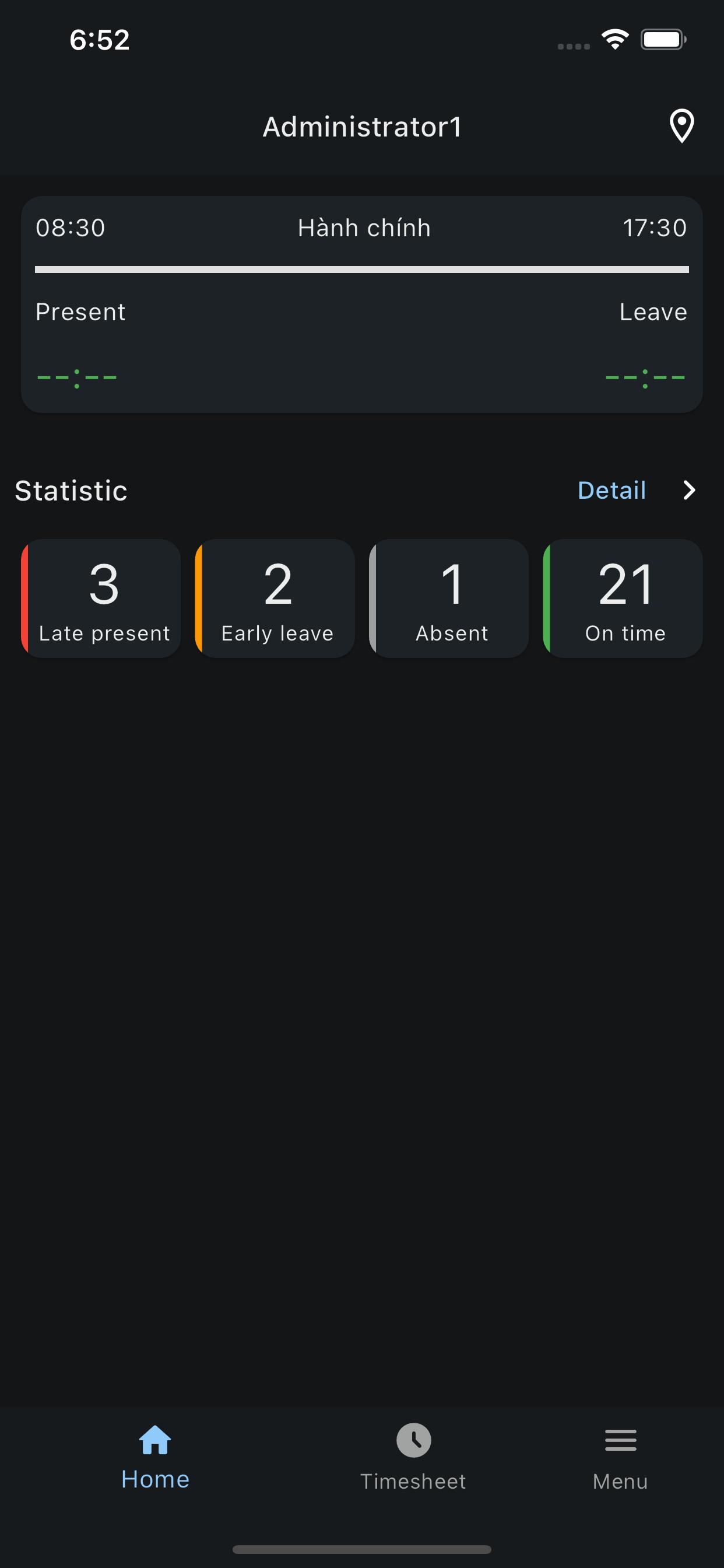Open the Absent card
The image size is (724, 1568).
point(449,598)
